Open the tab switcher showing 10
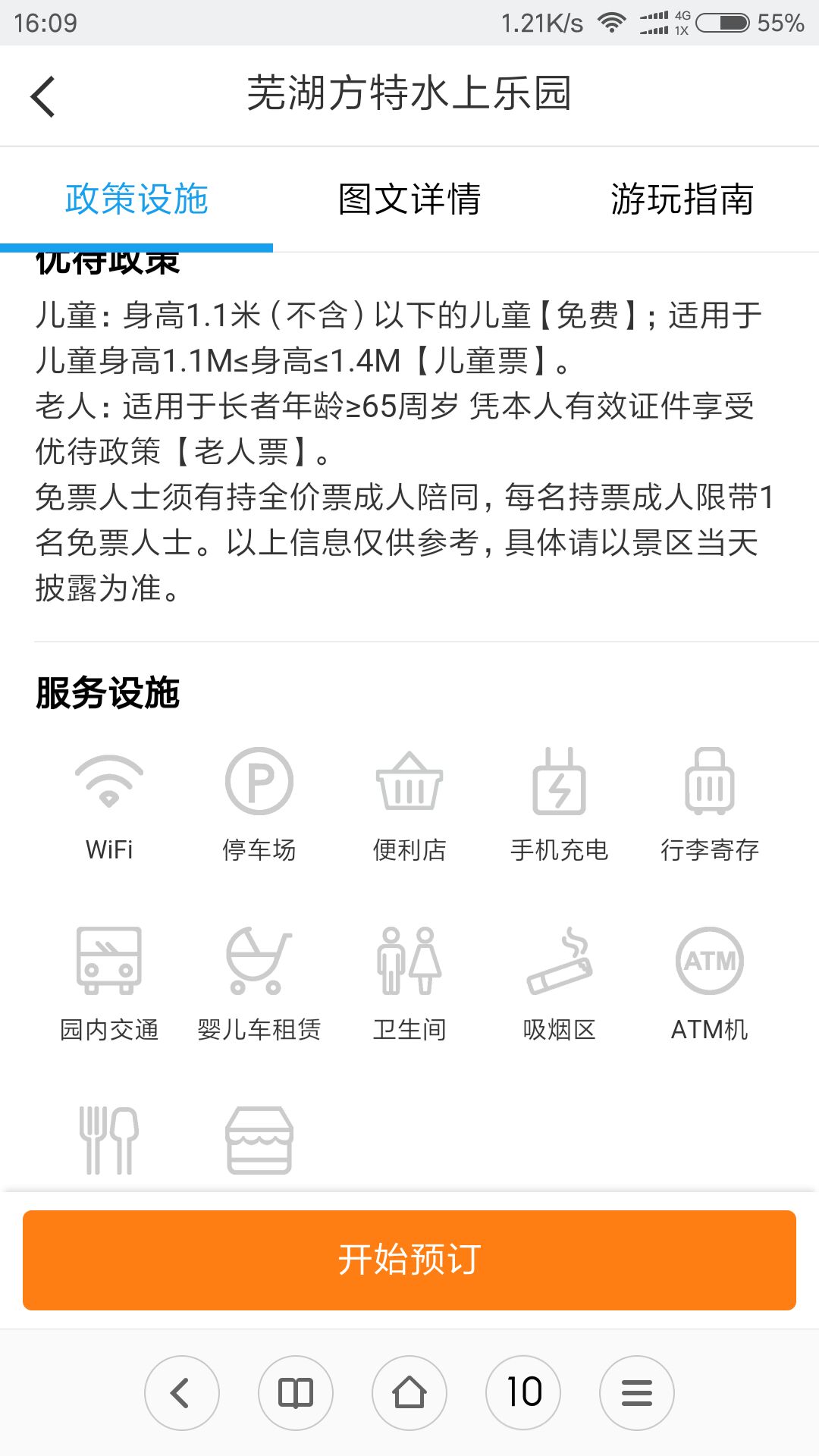 523,1393
